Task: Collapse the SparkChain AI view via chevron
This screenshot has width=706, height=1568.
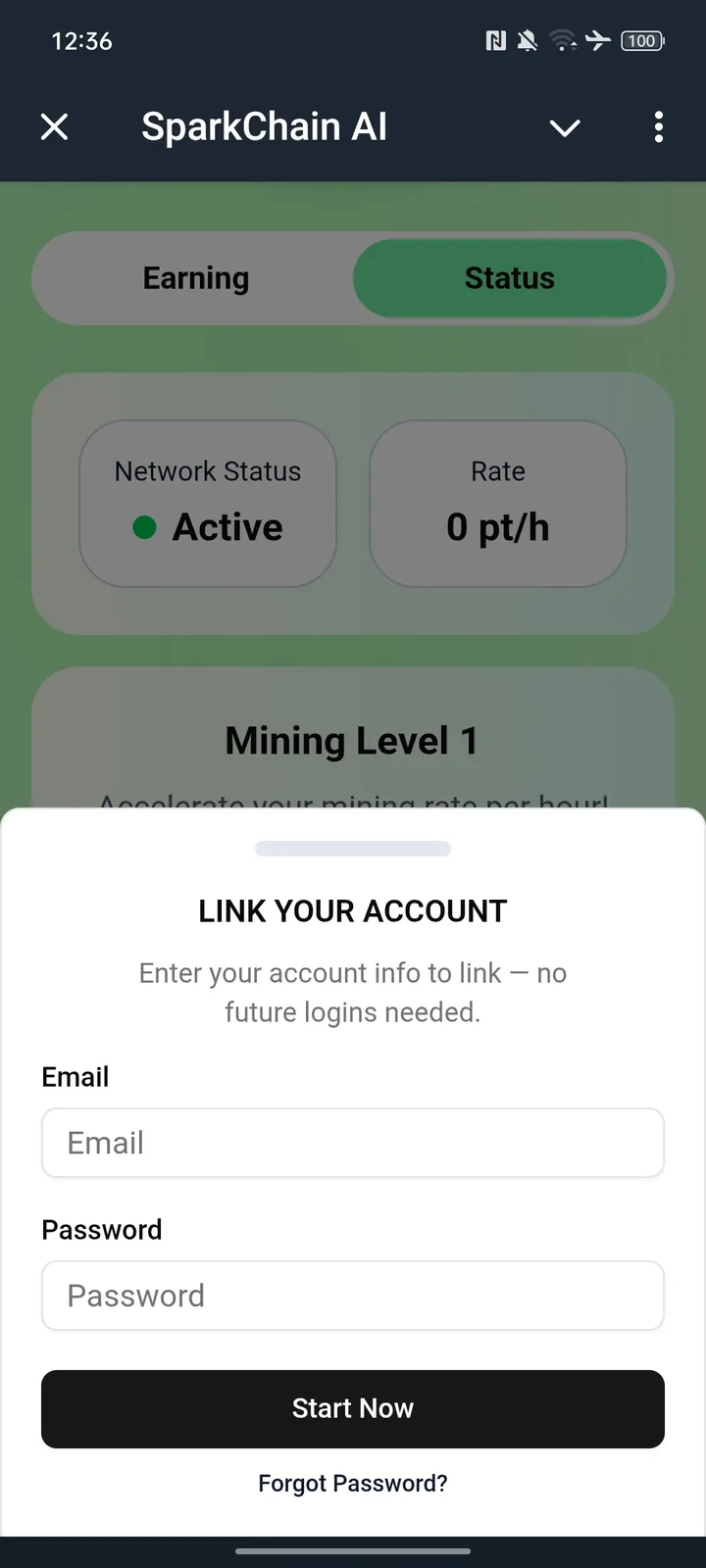Action: click(x=565, y=128)
